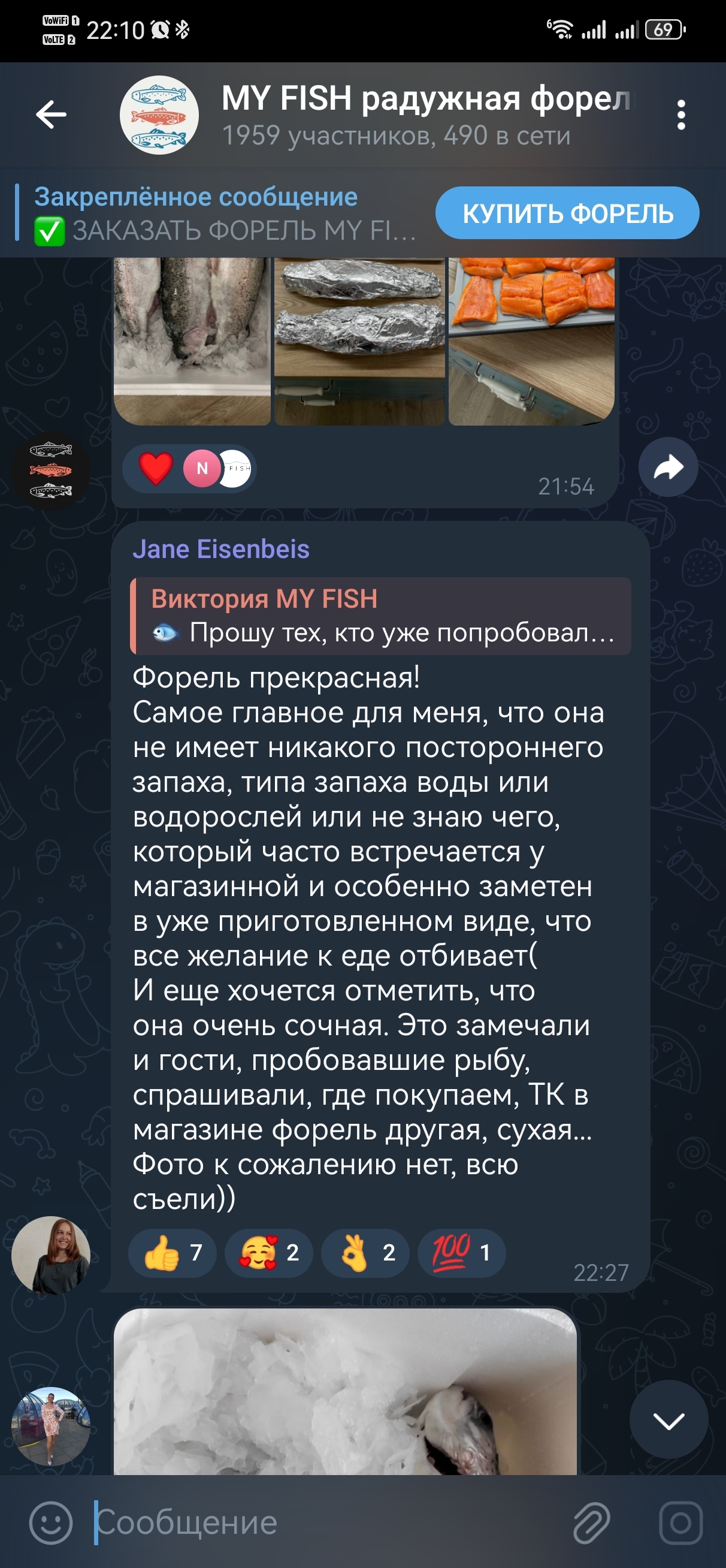Tap the OK hand reaction on Jane's message

pyautogui.click(x=365, y=1252)
